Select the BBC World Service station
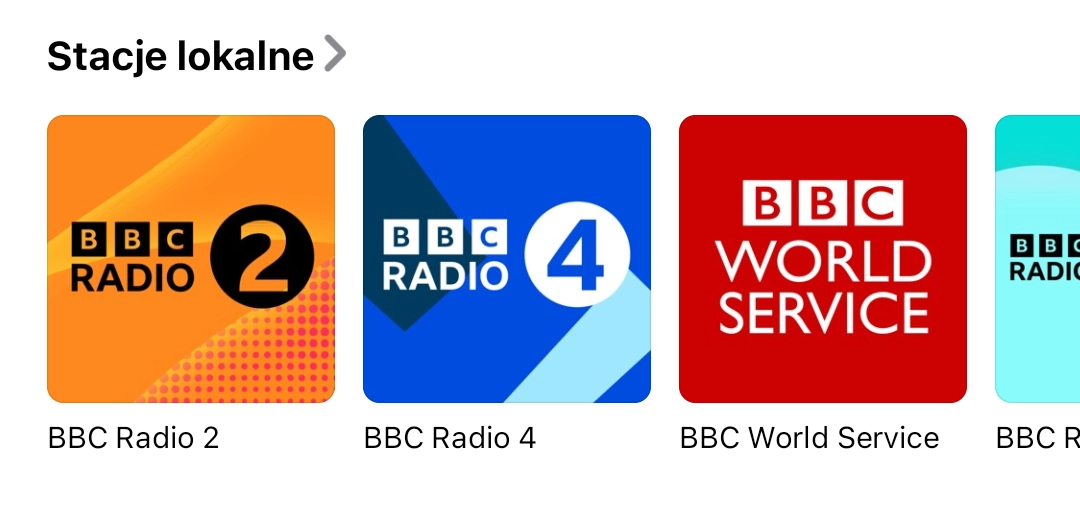This screenshot has height=531, width=1080. tap(823, 259)
